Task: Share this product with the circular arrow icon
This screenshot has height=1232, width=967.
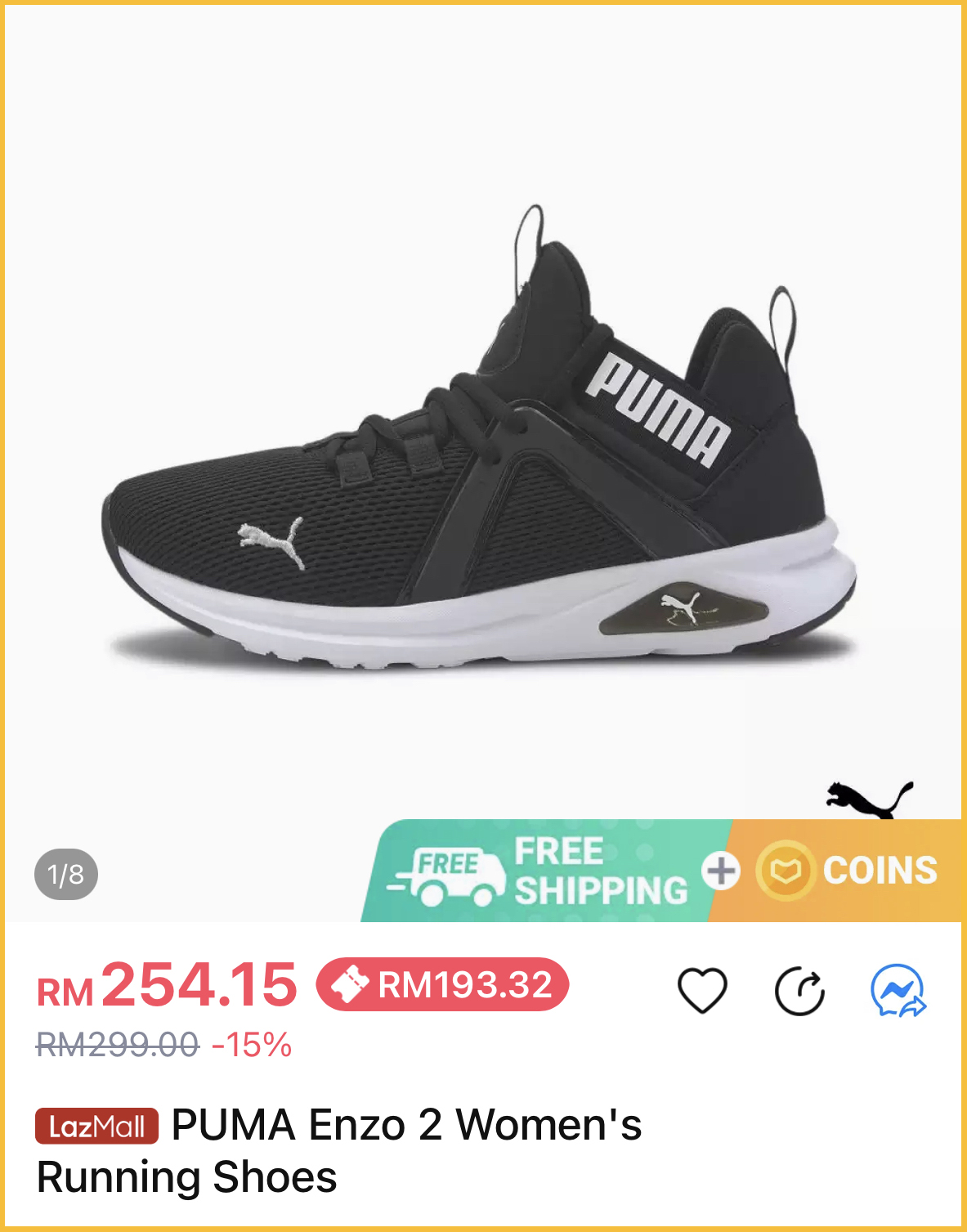Action: 799,991
